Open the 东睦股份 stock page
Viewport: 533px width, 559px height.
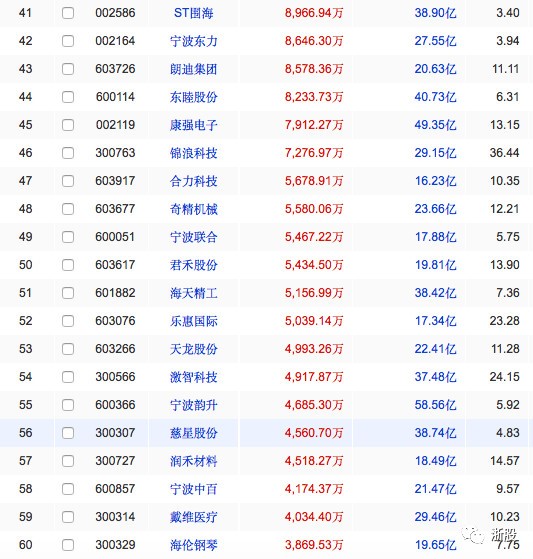(194, 97)
